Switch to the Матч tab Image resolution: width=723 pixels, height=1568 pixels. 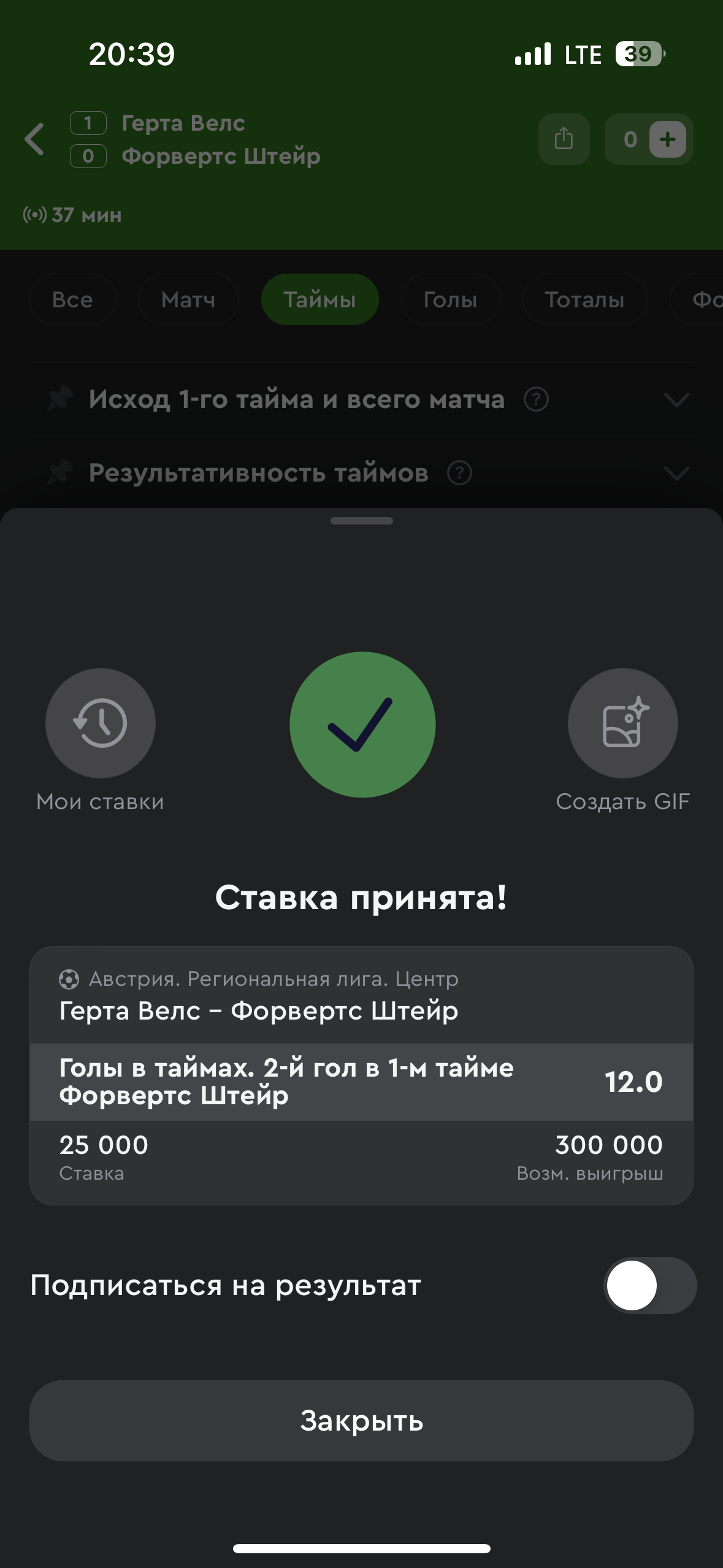[x=188, y=299]
